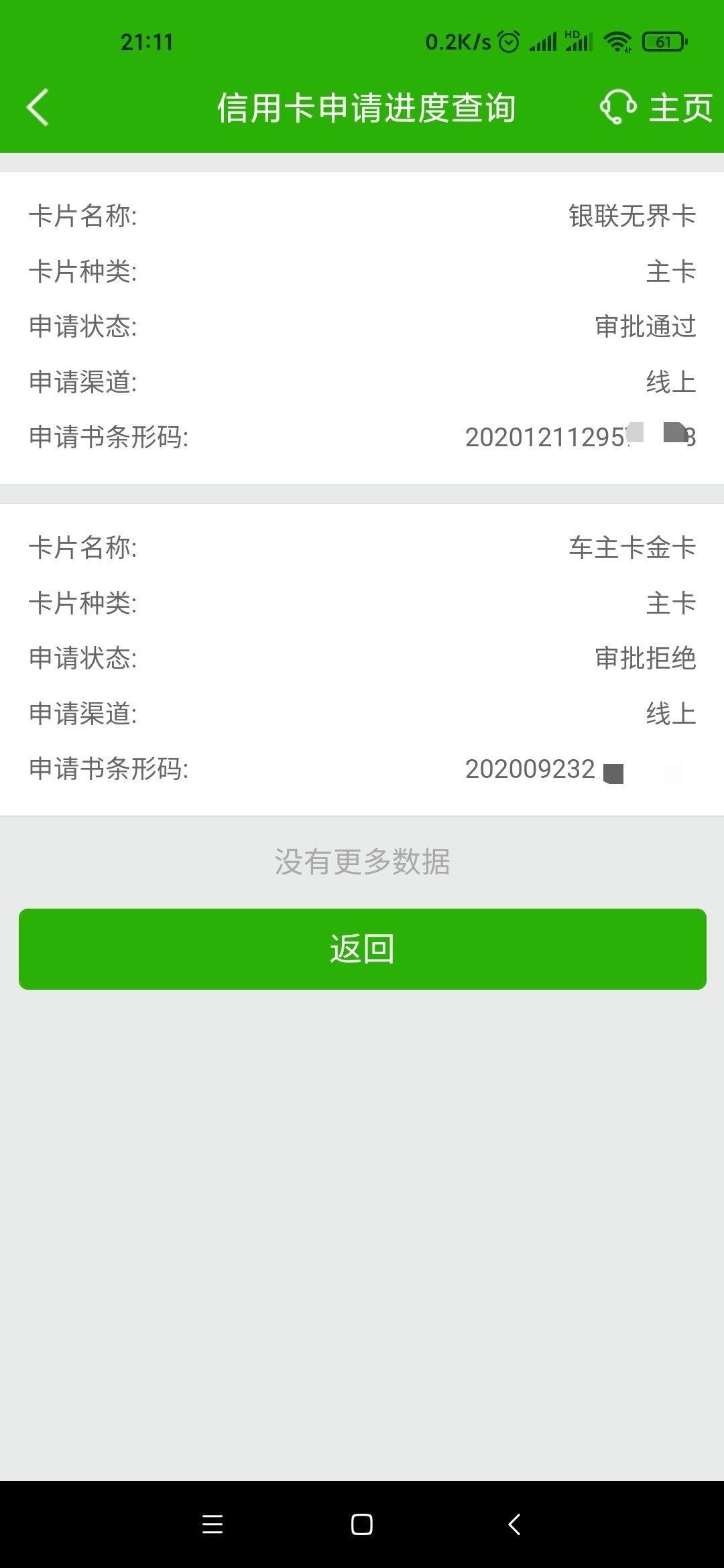The width and height of the screenshot is (724, 1568).
Task: Open recent apps from navigation bar
Action: pyautogui.click(x=213, y=1524)
